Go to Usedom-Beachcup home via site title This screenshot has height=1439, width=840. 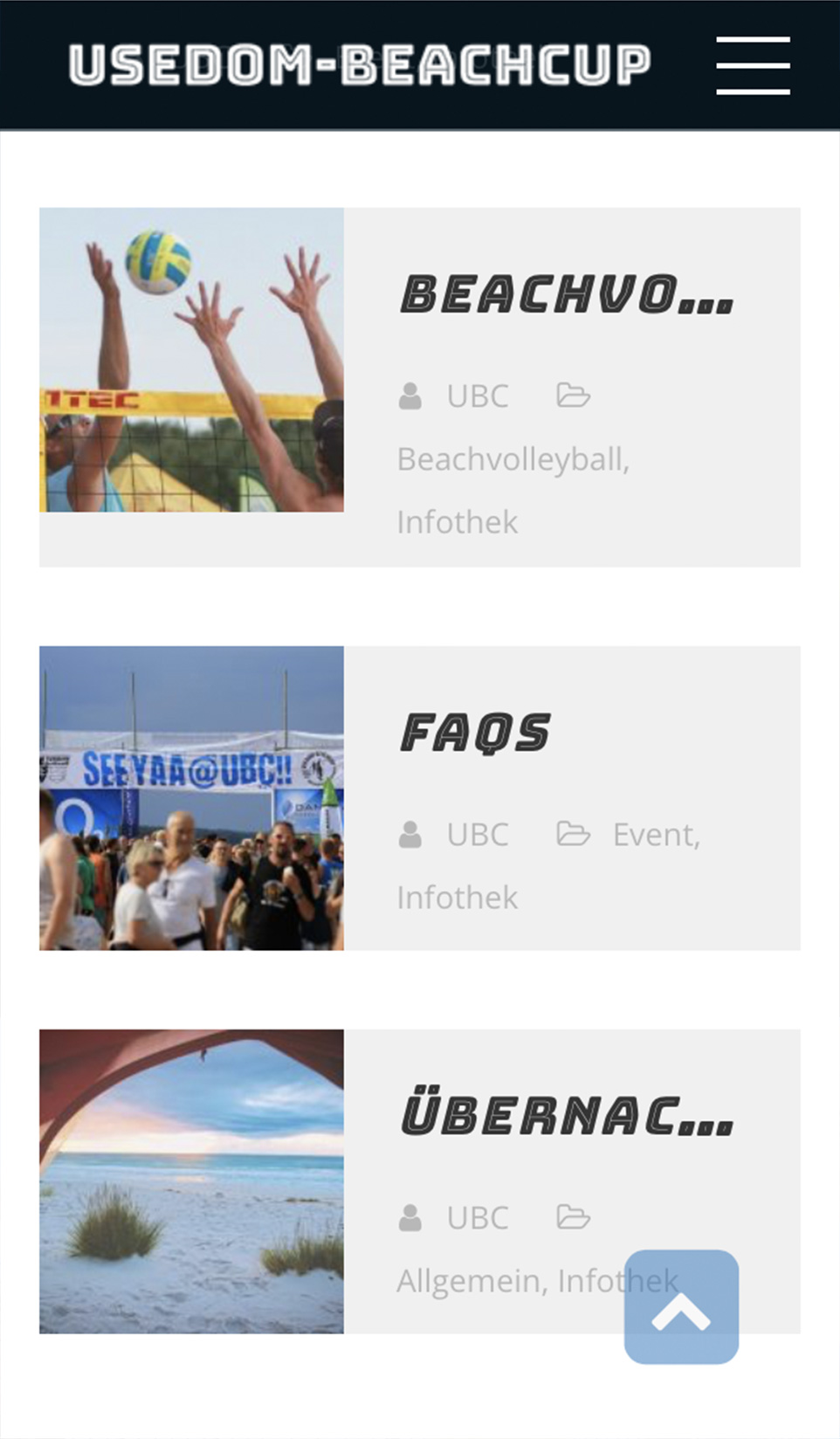(x=360, y=65)
